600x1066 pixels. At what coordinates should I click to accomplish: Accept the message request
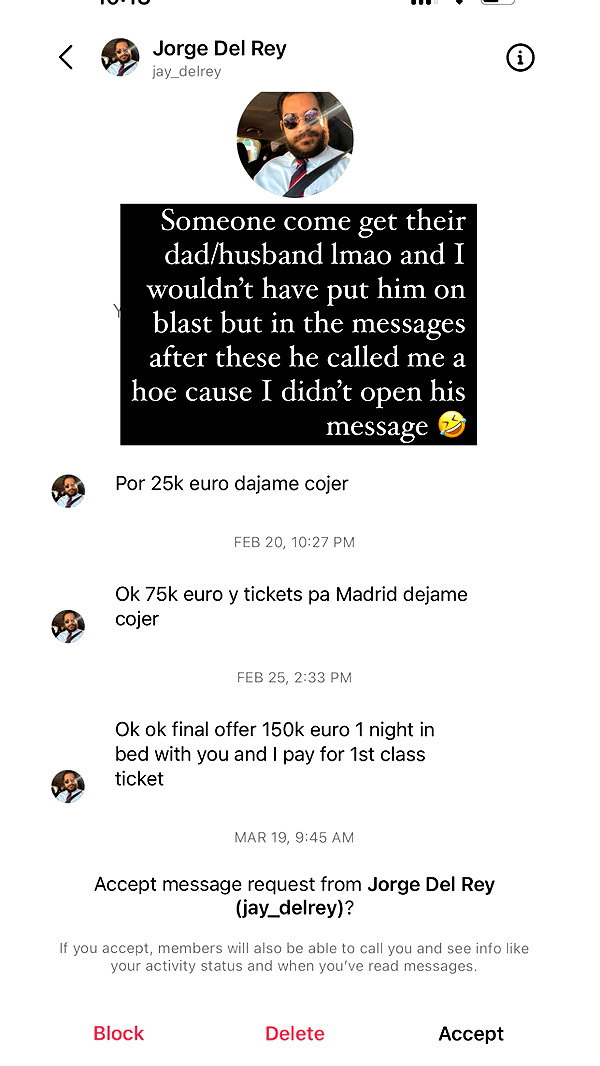[x=471, y=1033]
